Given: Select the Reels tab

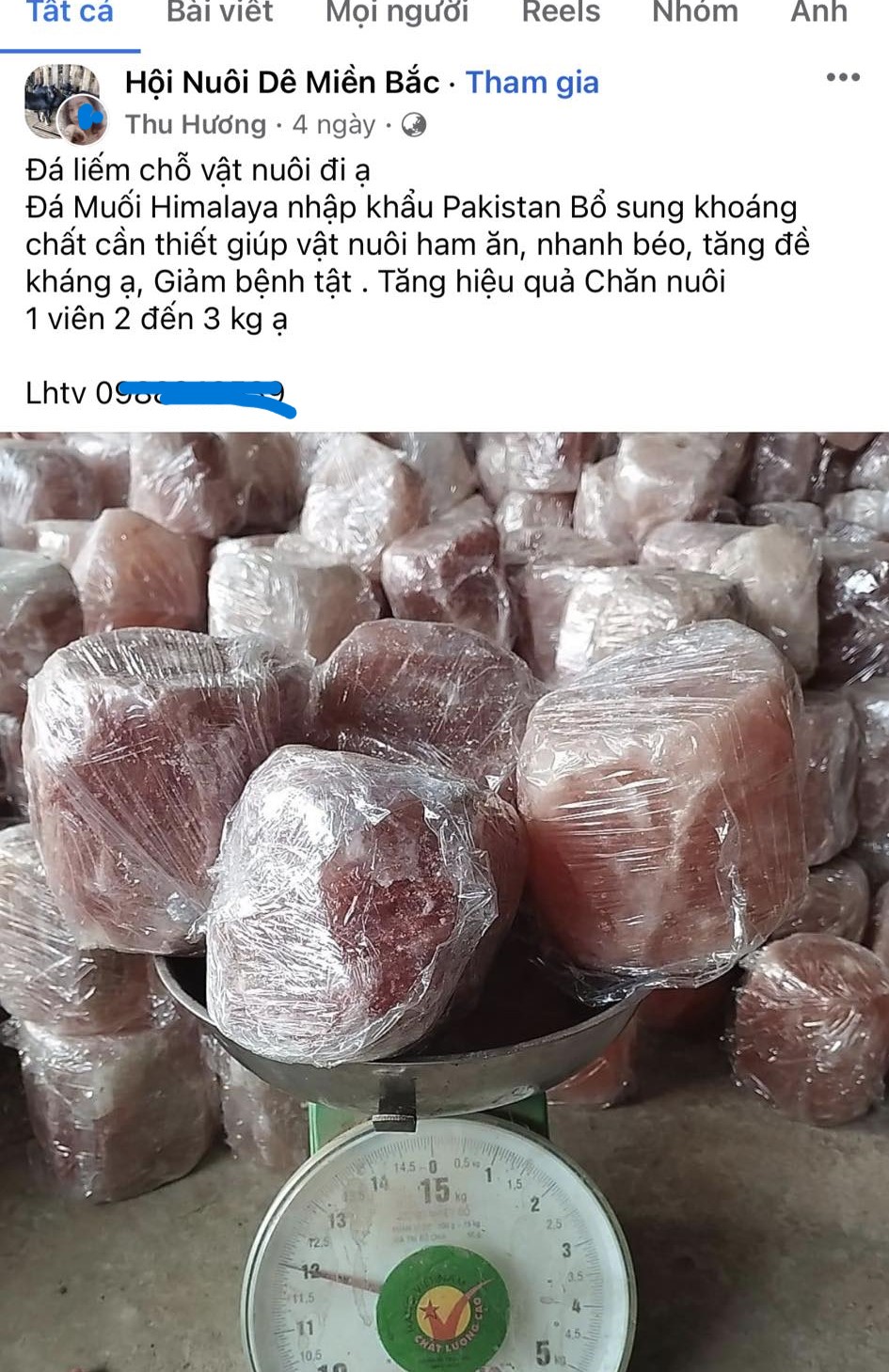Looking at the screenshot, I should 561,13.
